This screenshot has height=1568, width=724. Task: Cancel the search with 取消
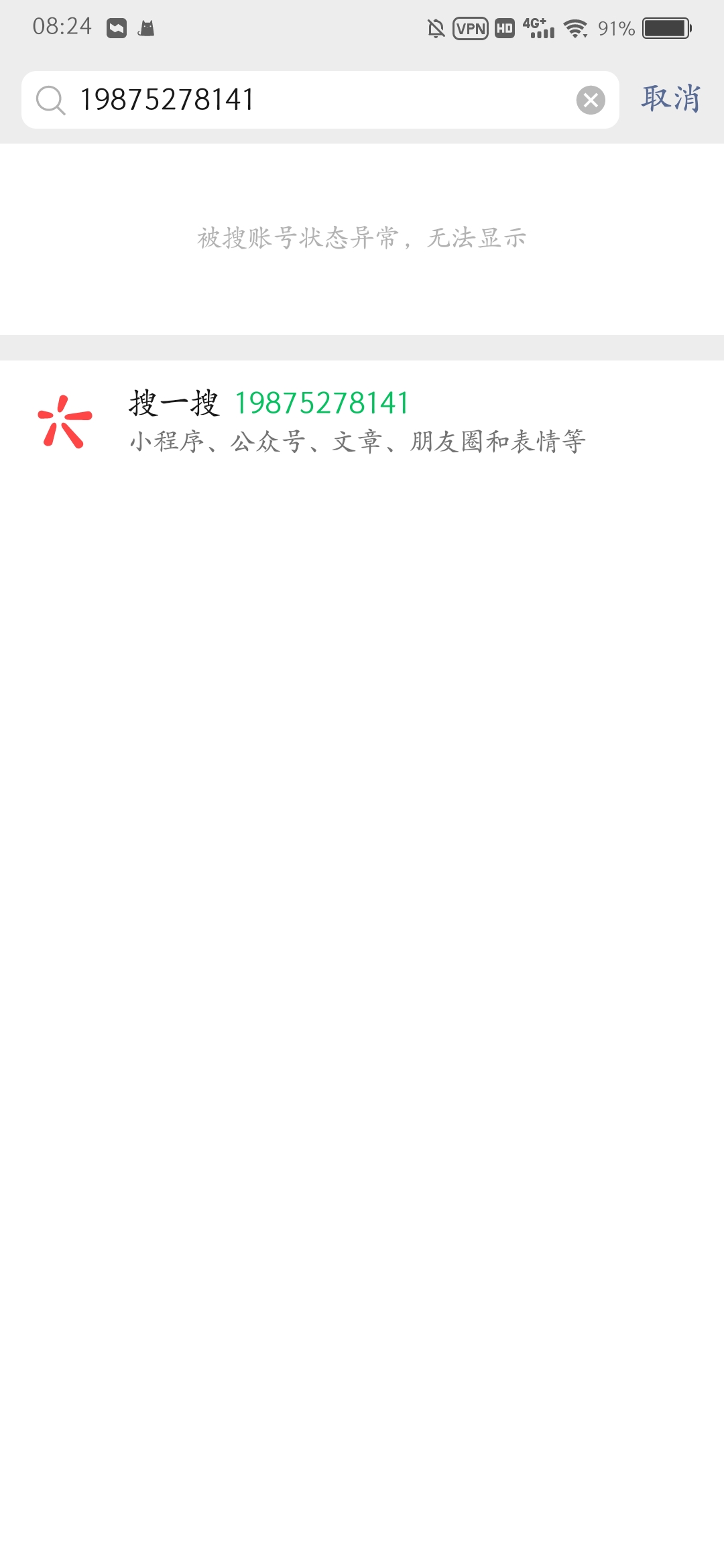pyautogui.click(x=671, y=99)
